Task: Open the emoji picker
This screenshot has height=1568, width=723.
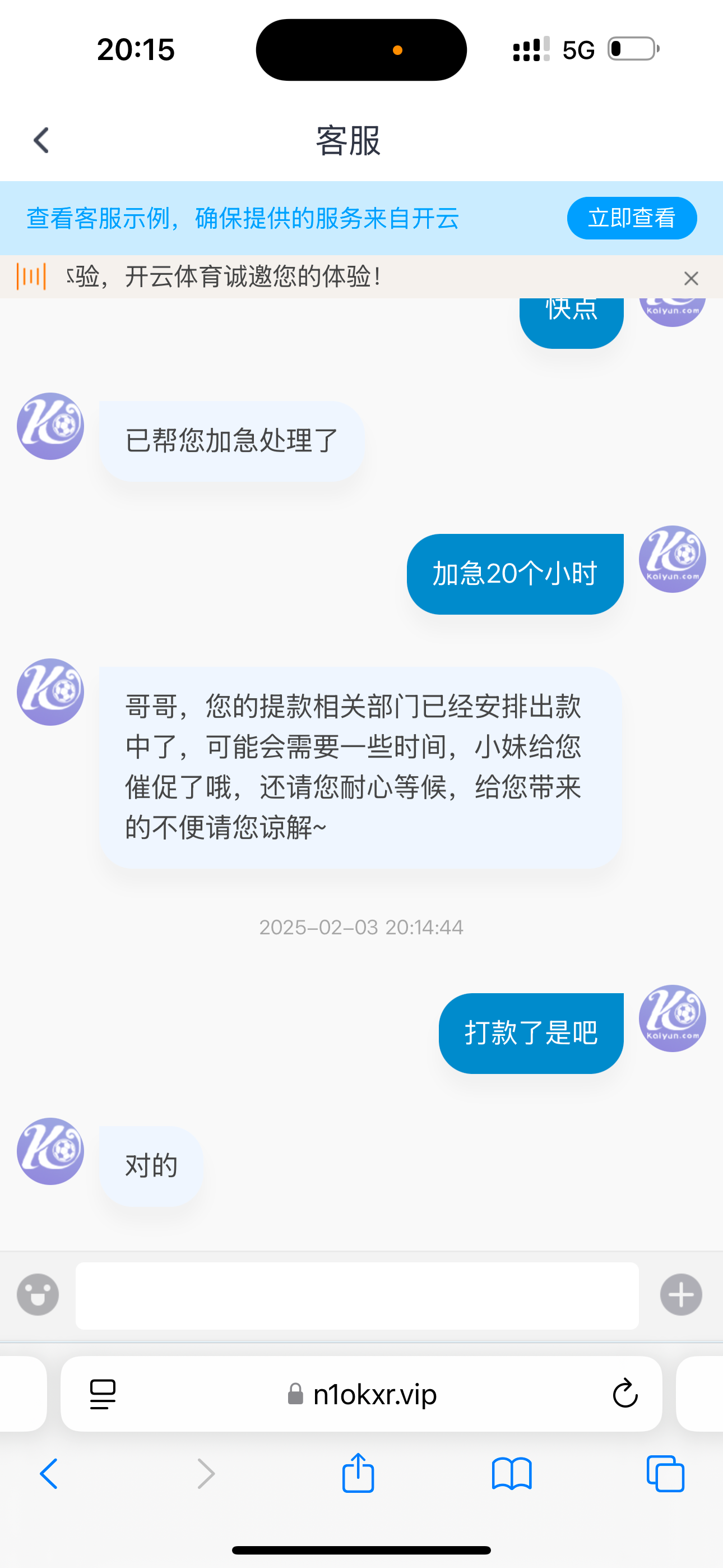Action: 38,1295
